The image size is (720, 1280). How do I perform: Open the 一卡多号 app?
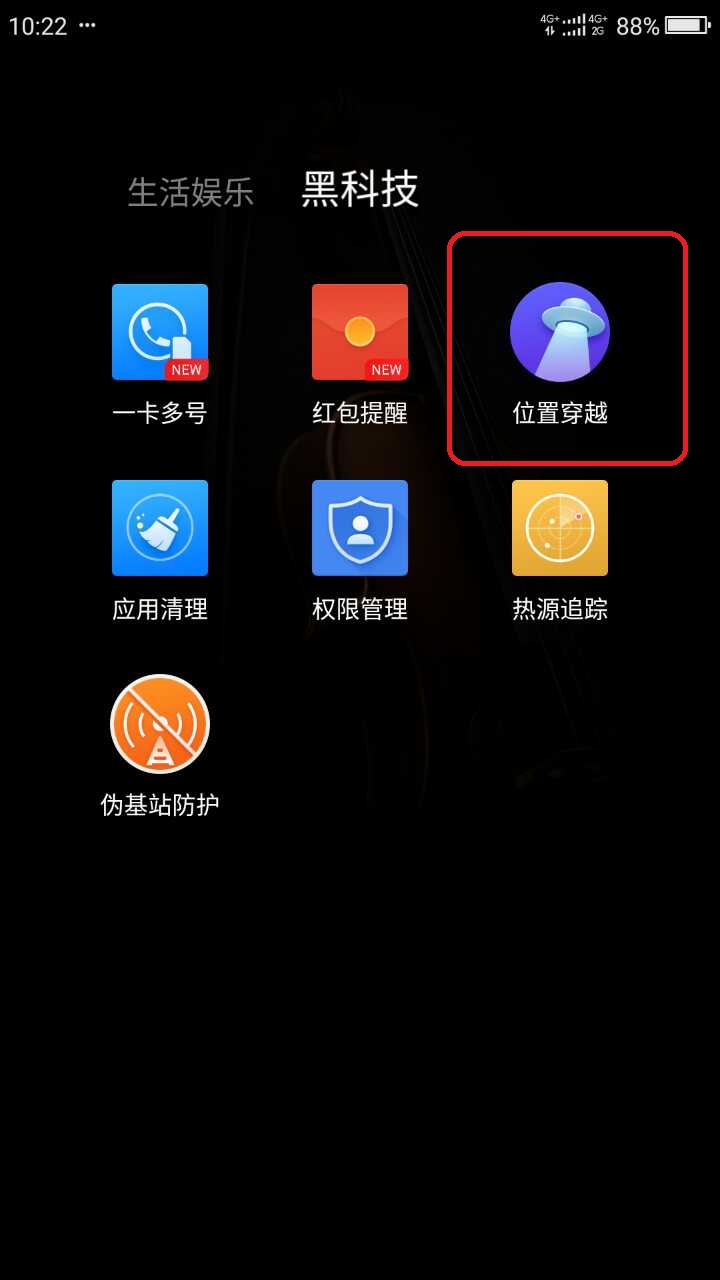[160, 333]
